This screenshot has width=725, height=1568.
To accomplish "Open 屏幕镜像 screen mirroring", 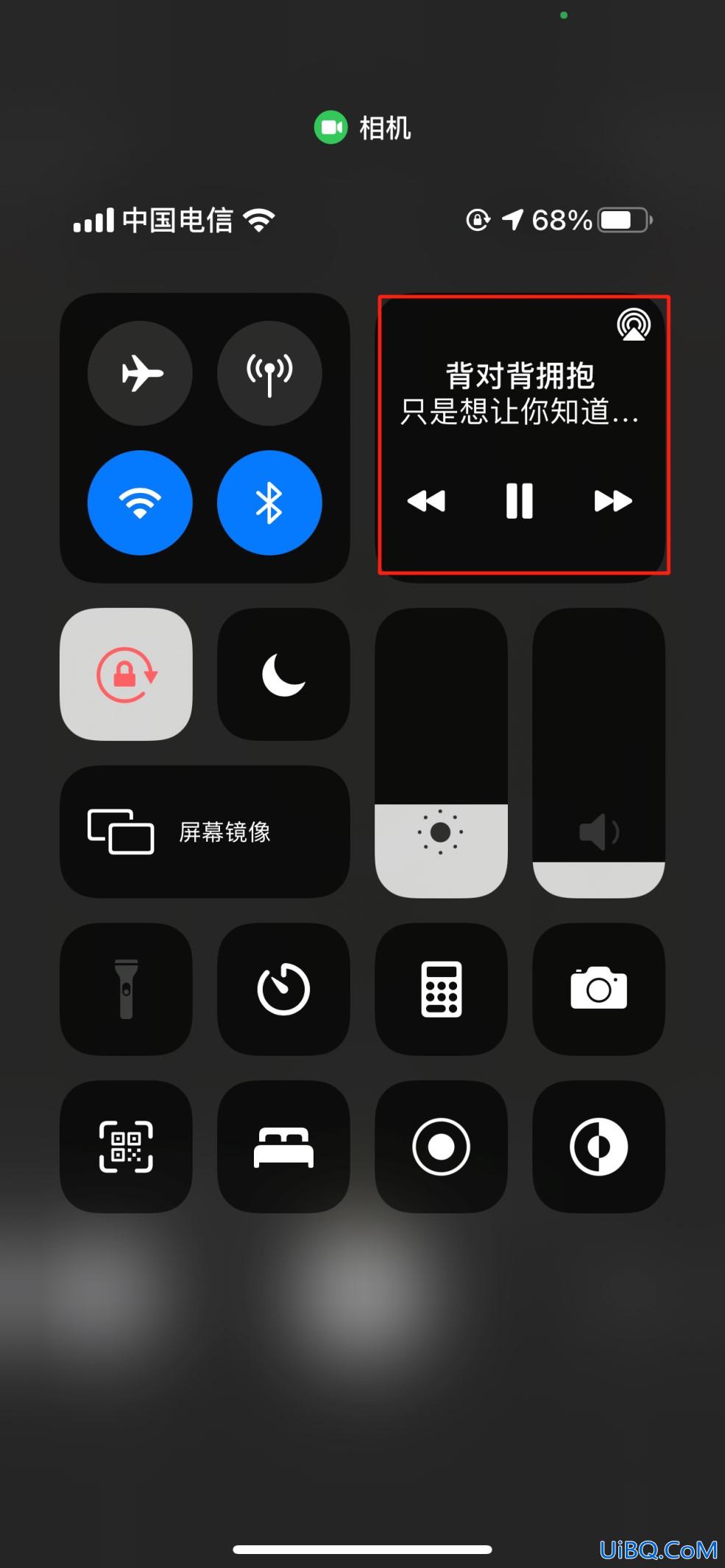I will click(205, 831).
